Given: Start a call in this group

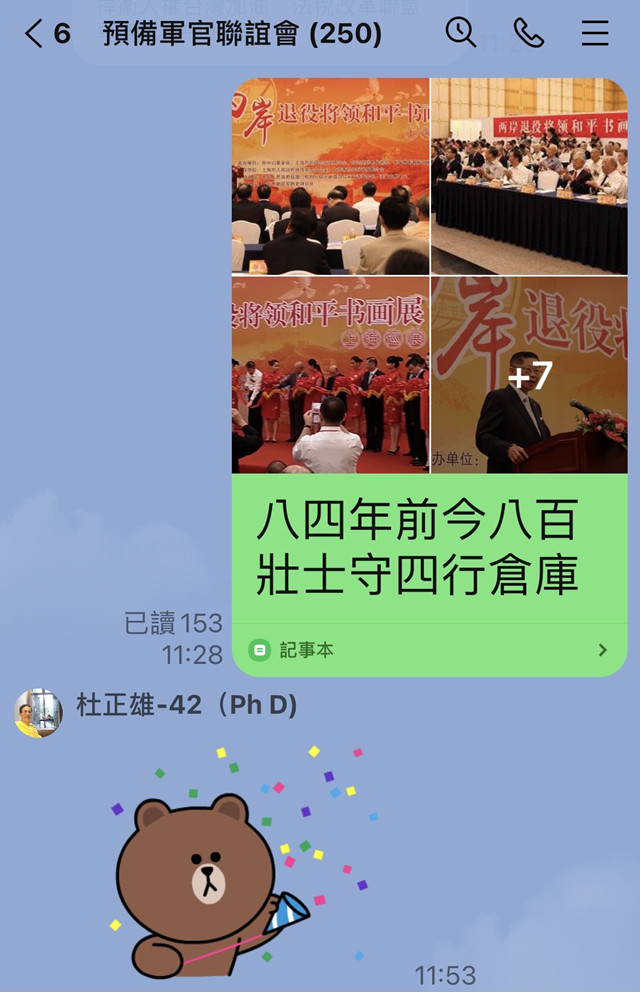Looking at the screenshot, I should tap(528, 33).
